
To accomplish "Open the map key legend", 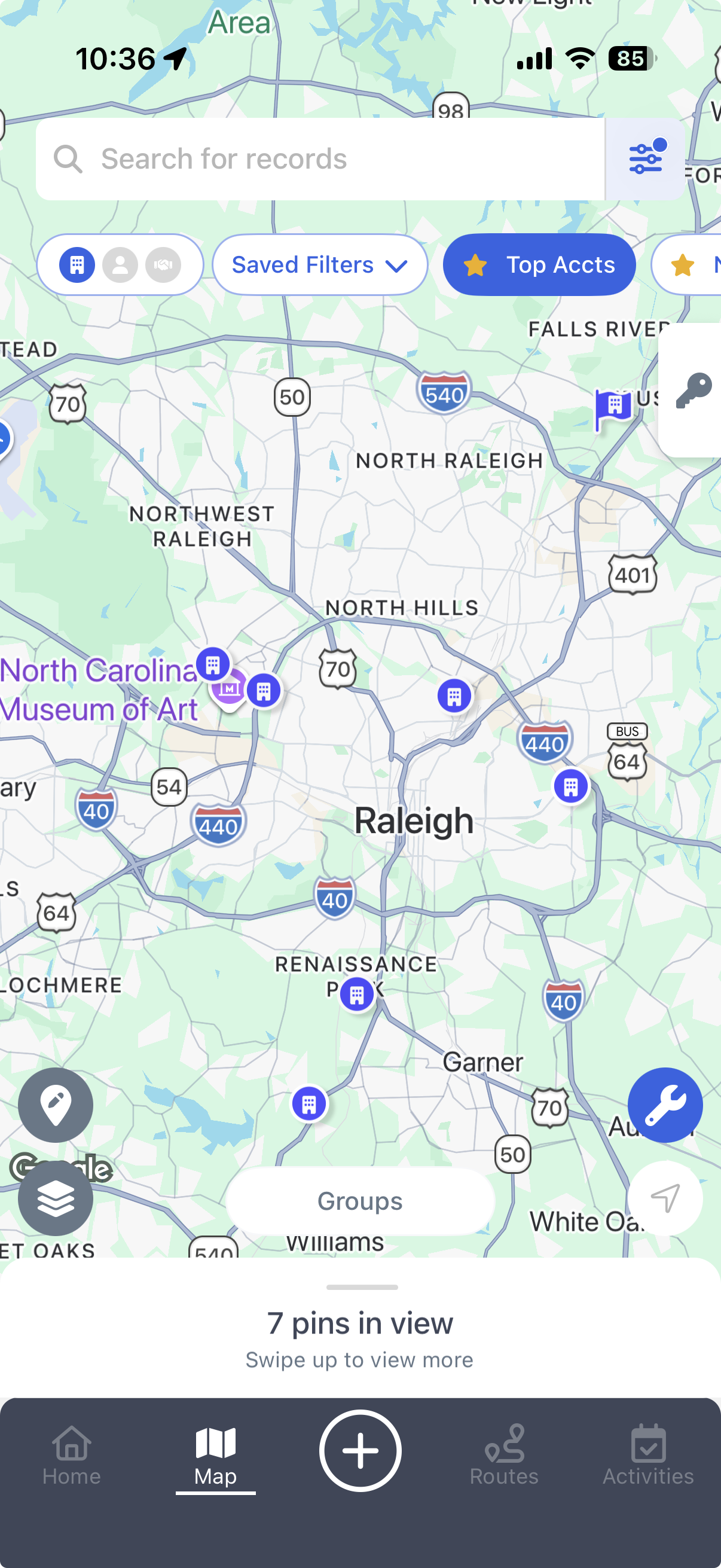I will [693, 390].
